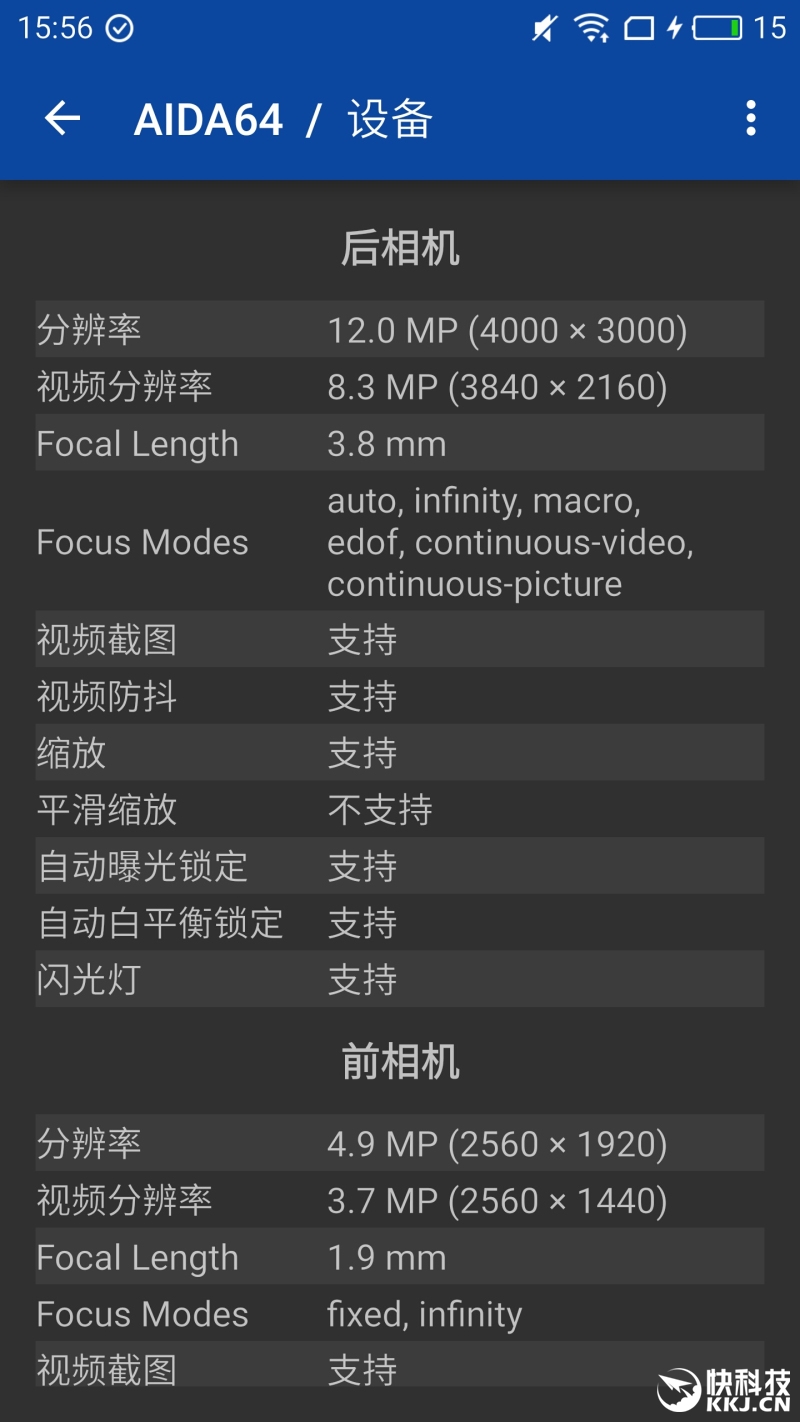
Task: Toggle the 平滑缩放 不支持 row
Action: coord(400,810)
